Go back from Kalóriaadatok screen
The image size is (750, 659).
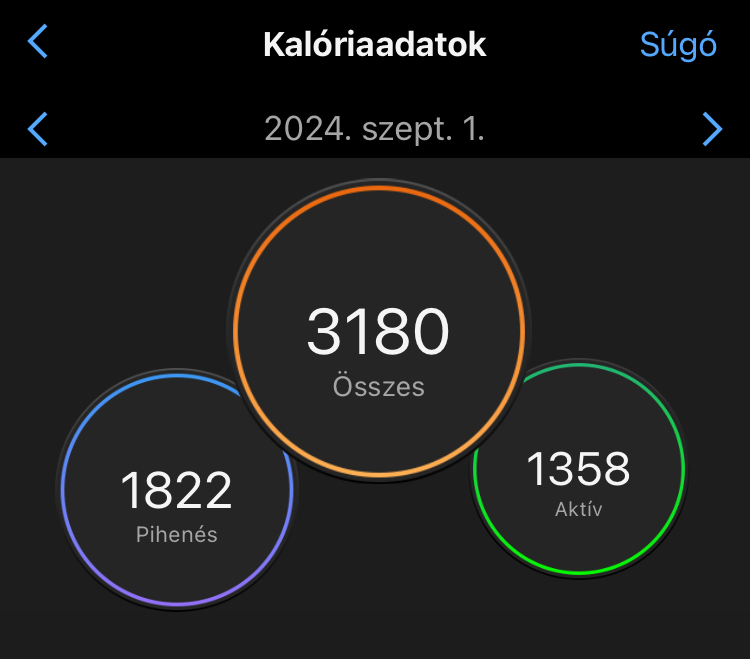coord(38,43)
